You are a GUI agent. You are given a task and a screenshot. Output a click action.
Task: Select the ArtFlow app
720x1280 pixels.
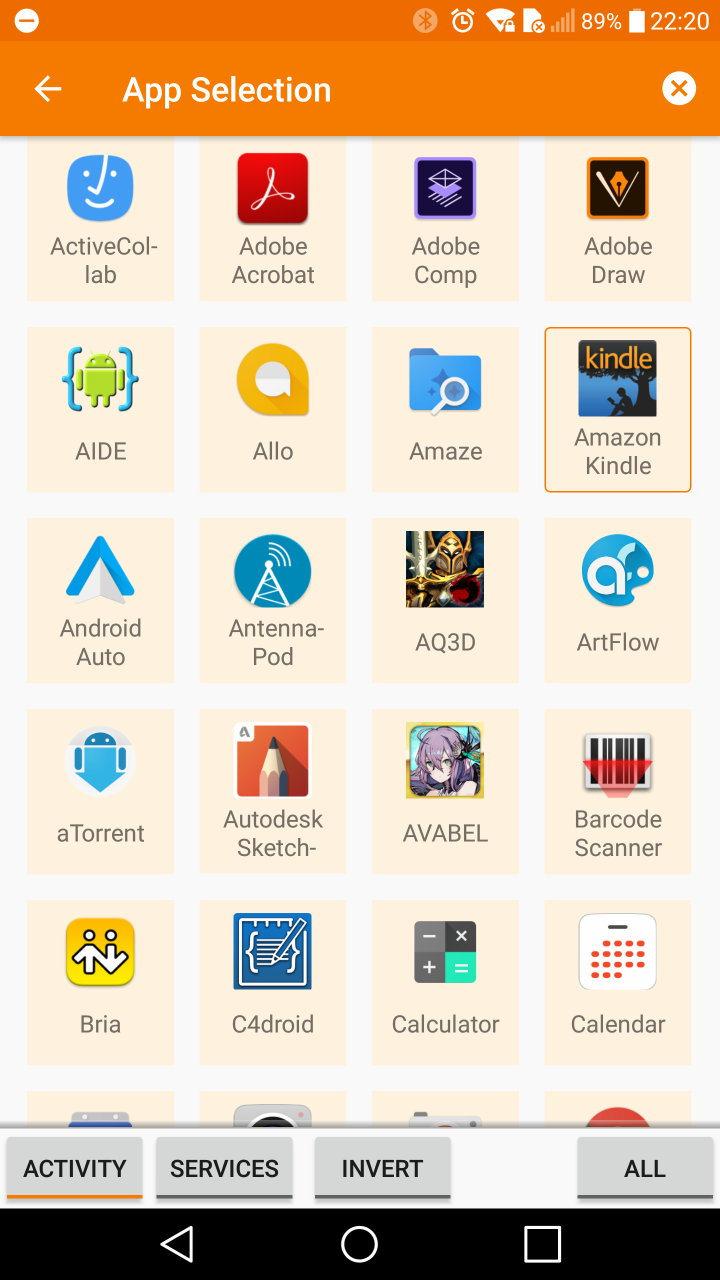click(618, 600)
